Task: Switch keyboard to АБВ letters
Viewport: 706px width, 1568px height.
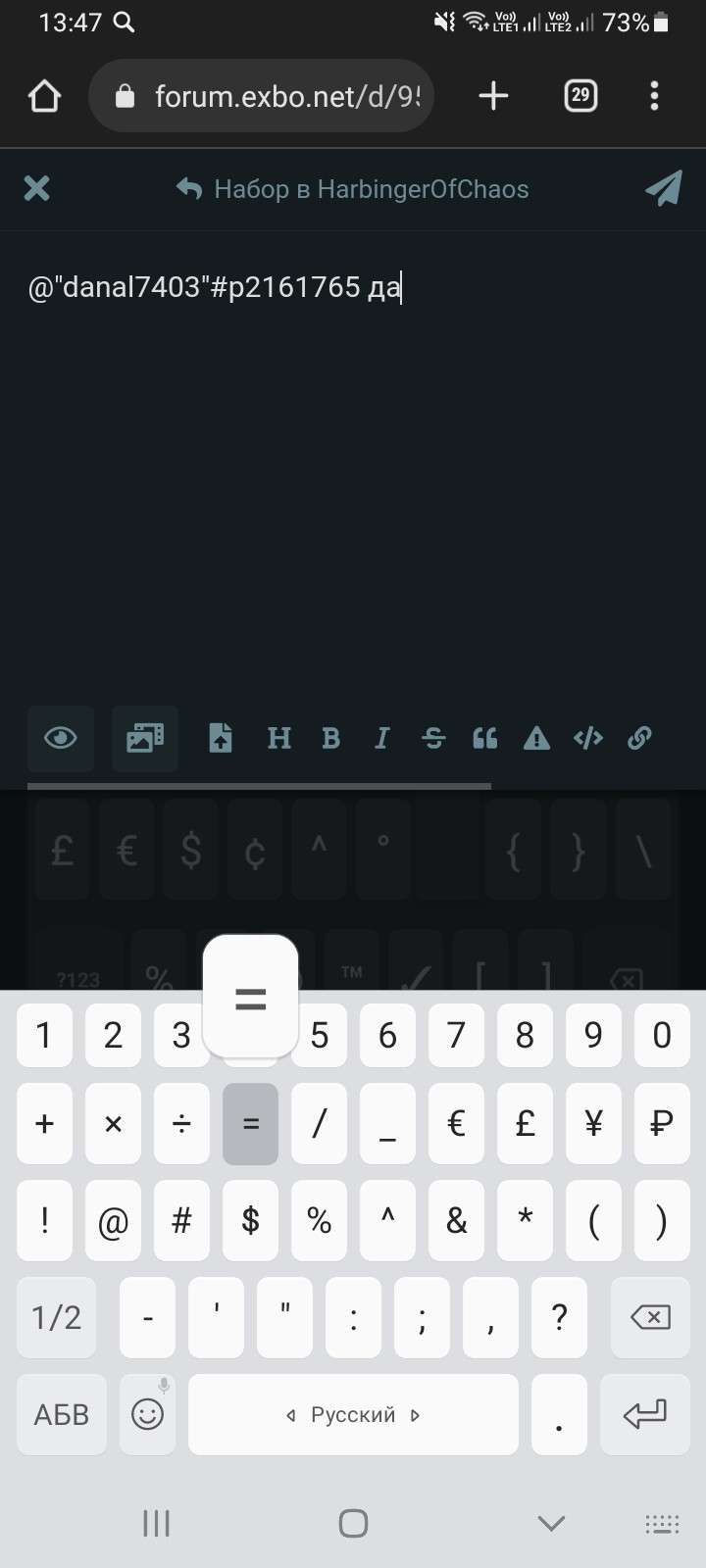Action: tap(61, 1414)
